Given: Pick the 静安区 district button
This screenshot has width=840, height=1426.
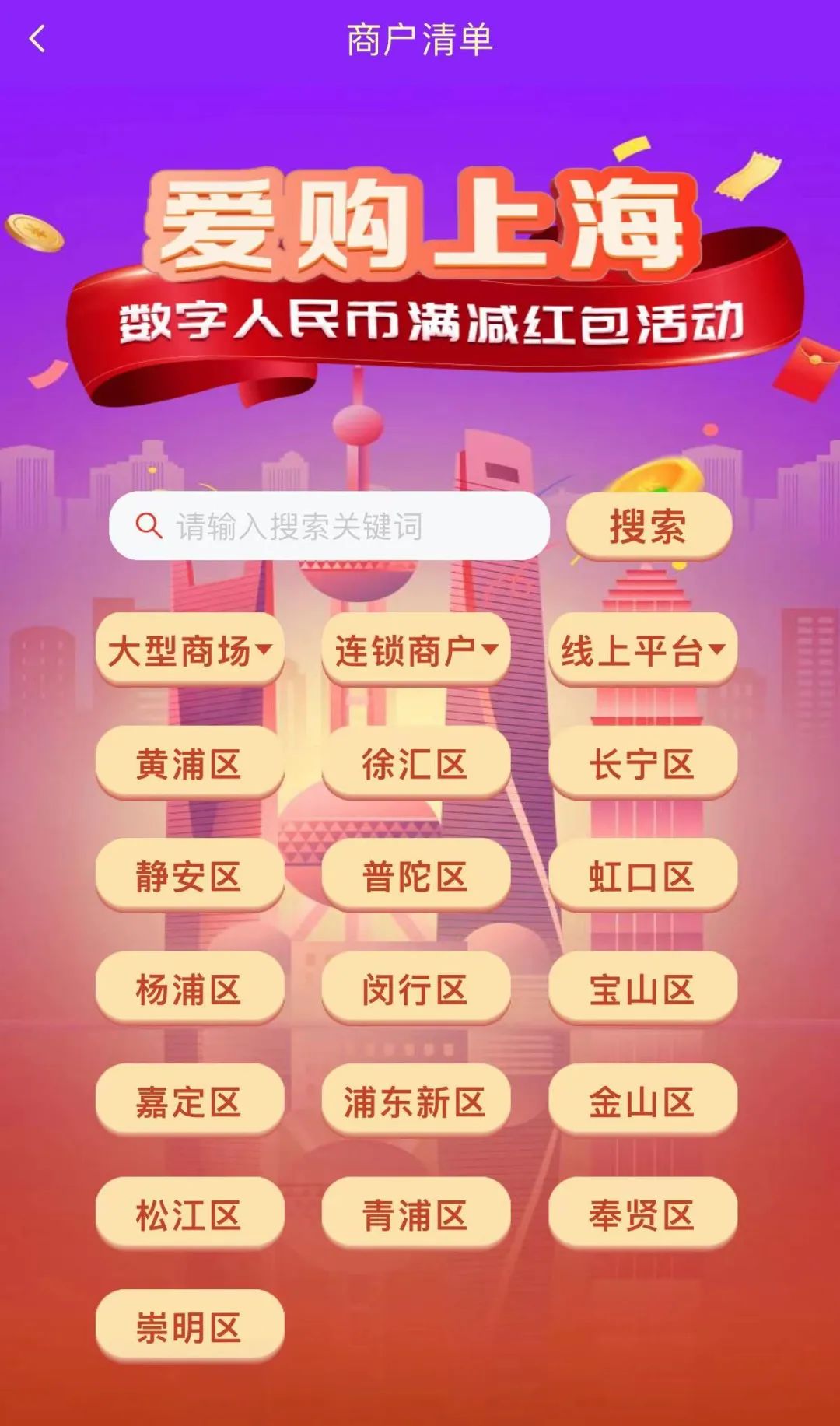Looking at the screenshot, I should [x=189, y=876].
